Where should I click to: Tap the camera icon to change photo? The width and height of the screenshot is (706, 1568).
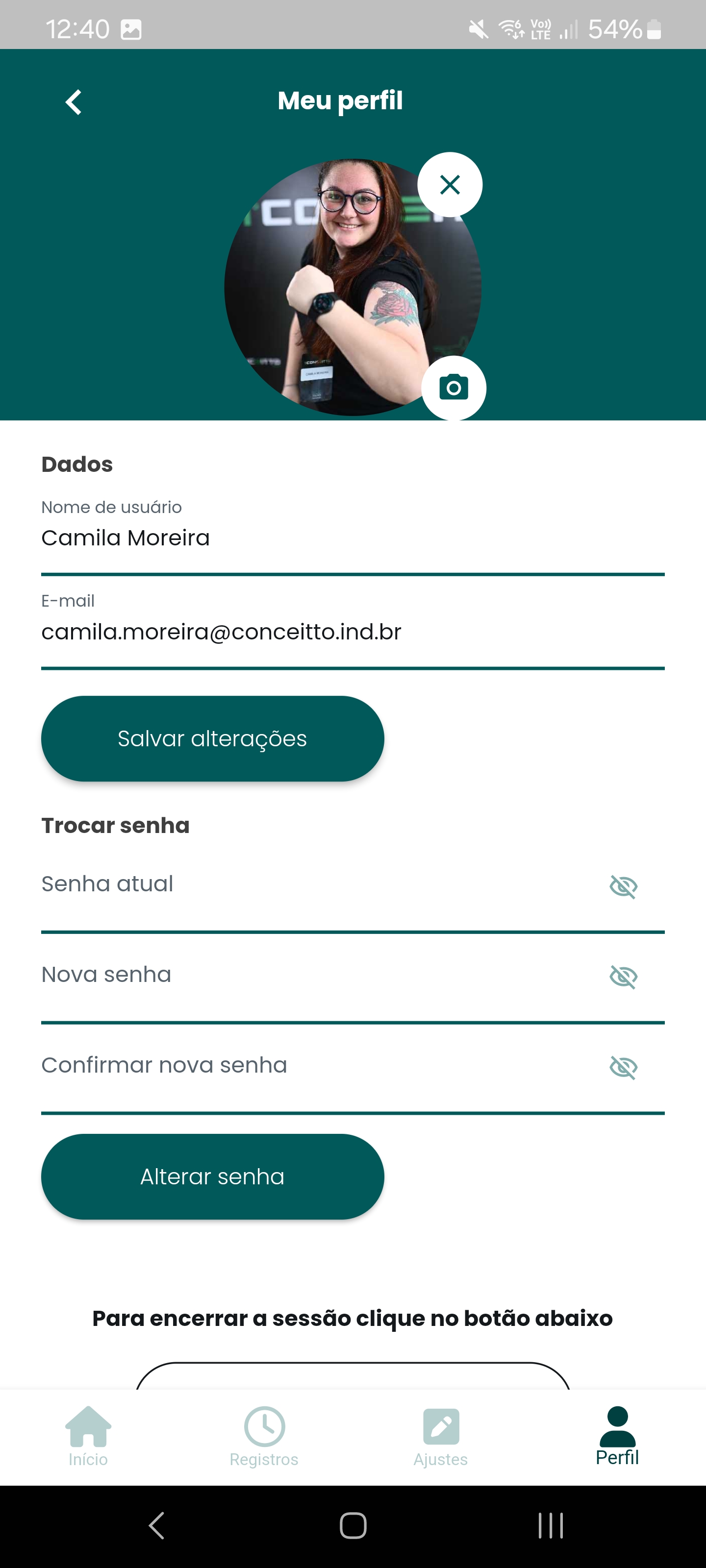click(x=453, y=388)
